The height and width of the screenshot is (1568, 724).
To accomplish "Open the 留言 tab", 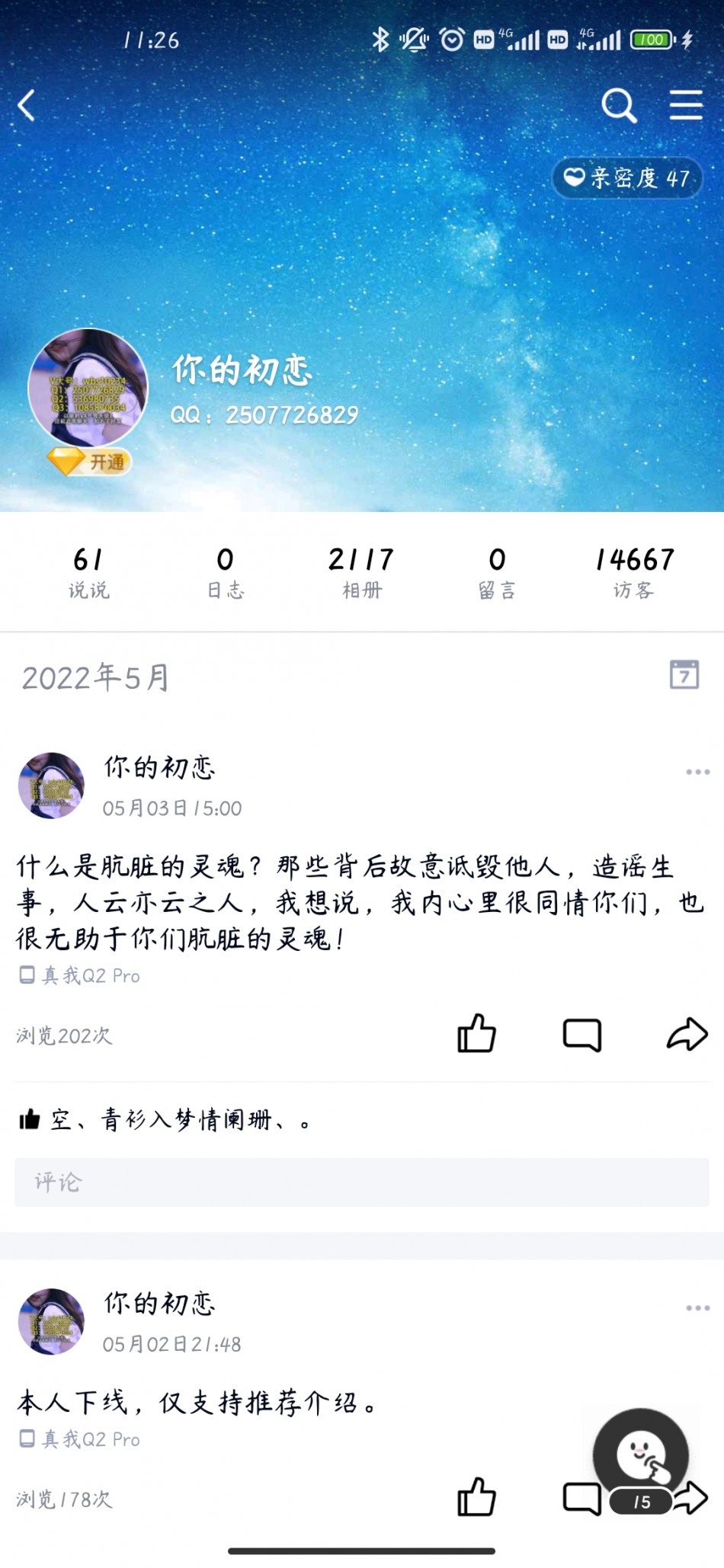I will (x=497, y=571).
